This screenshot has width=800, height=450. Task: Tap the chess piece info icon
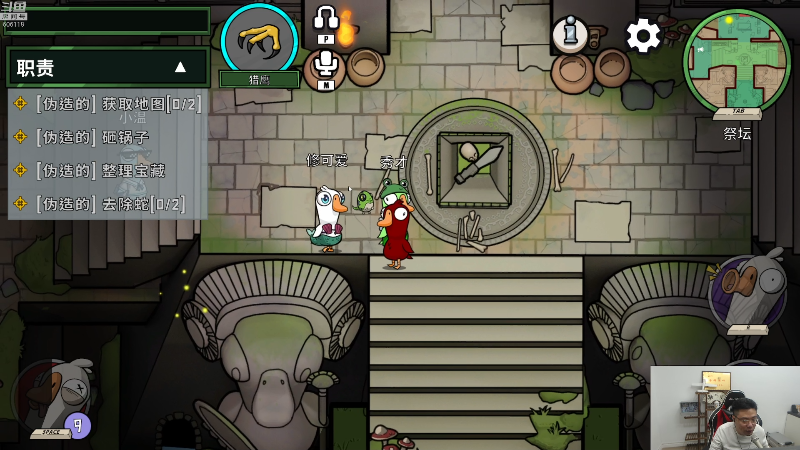[570, 35]
